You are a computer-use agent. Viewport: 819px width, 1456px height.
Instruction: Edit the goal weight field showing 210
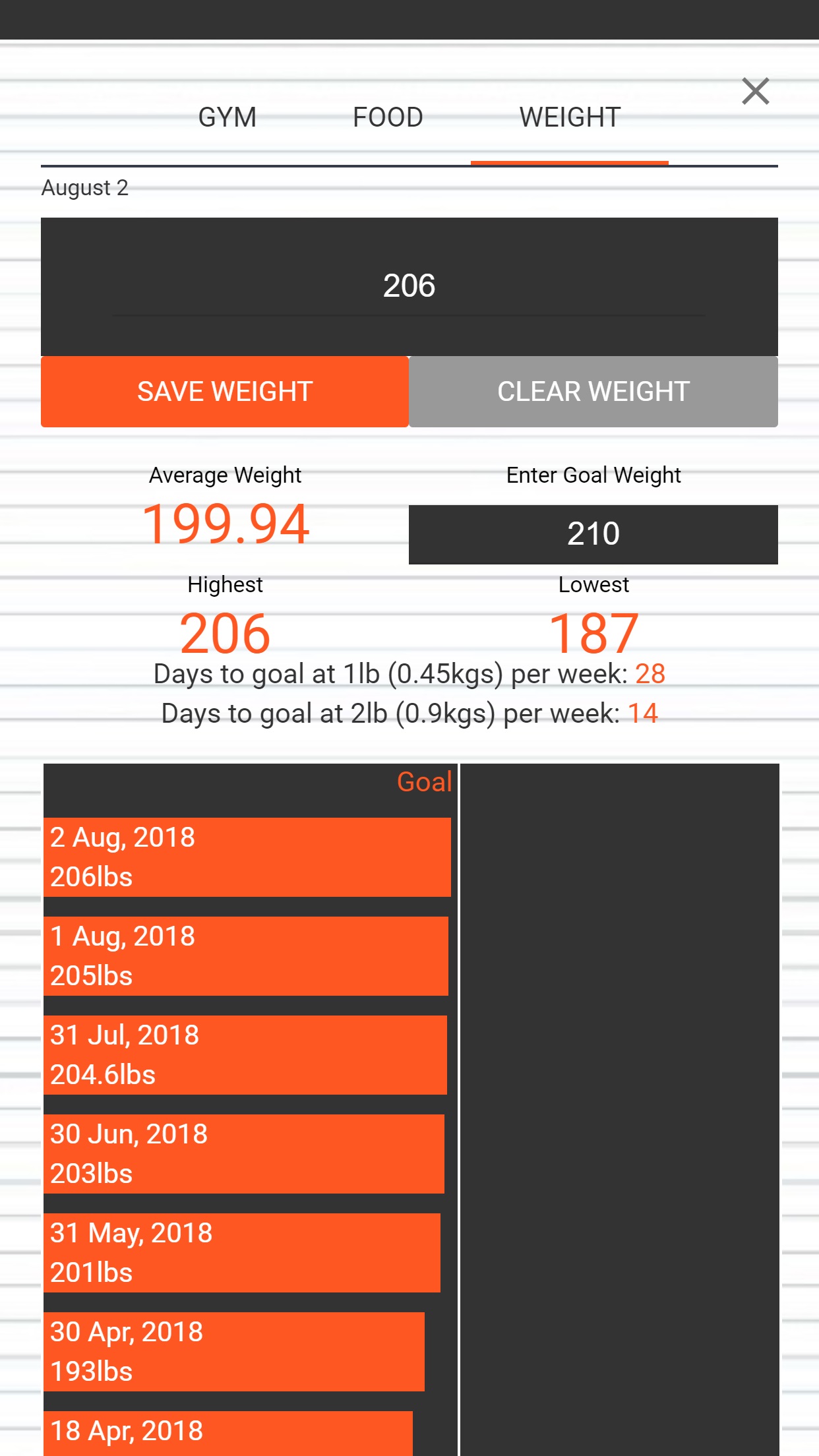click(x=593, y=534)
